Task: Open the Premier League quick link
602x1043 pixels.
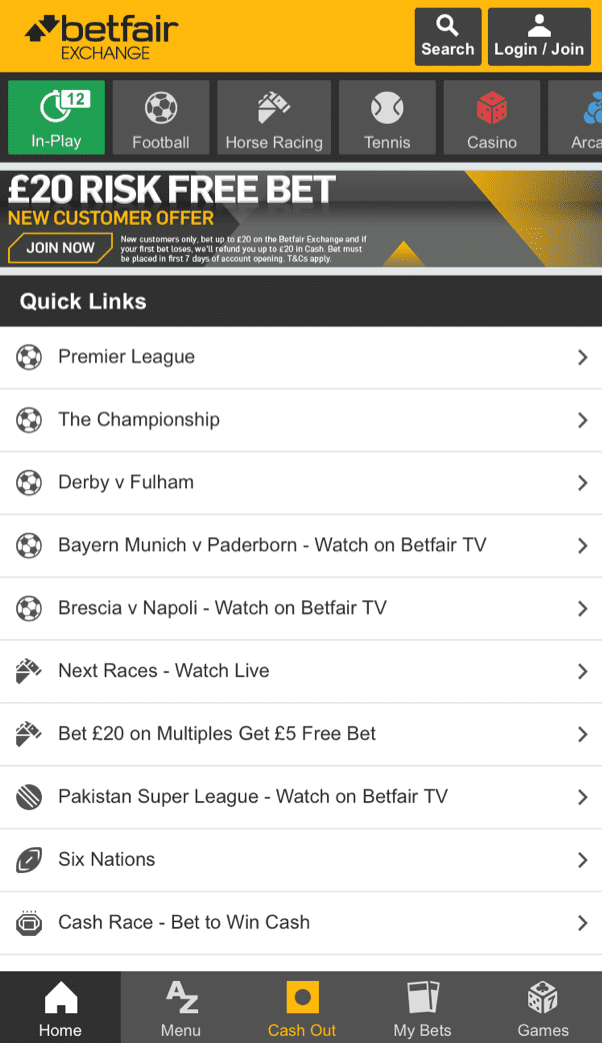Action: pos(300,357)
